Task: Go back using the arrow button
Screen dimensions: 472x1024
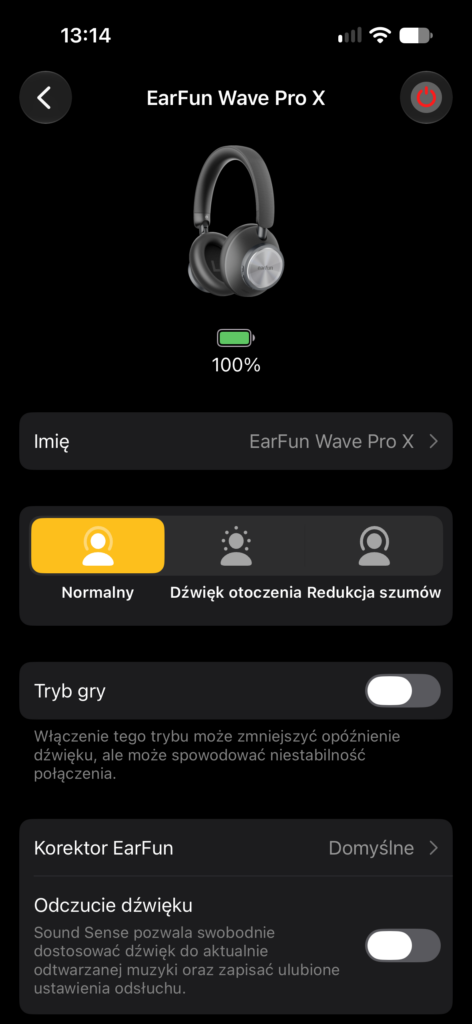Action: tap(45, 98)
